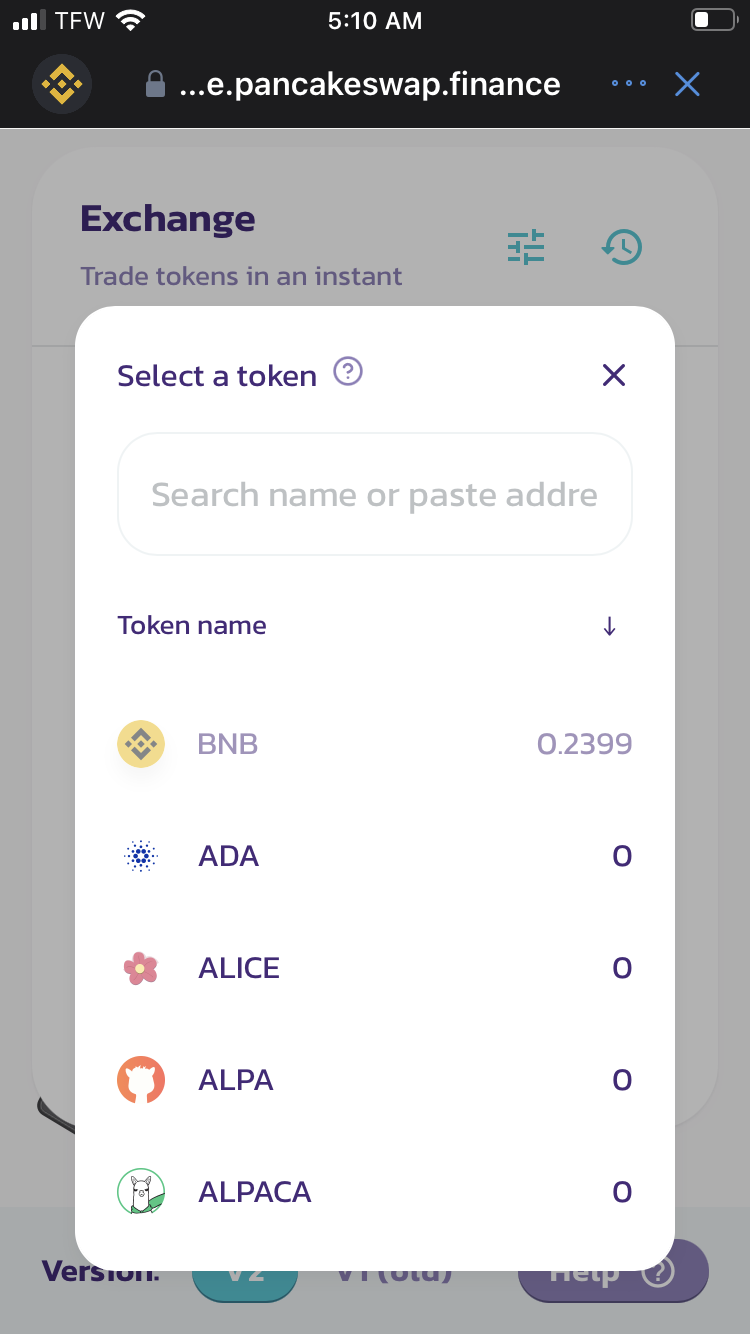Open the browser tabs via three dots menu

pyautogui.click(x=628, y=84)
